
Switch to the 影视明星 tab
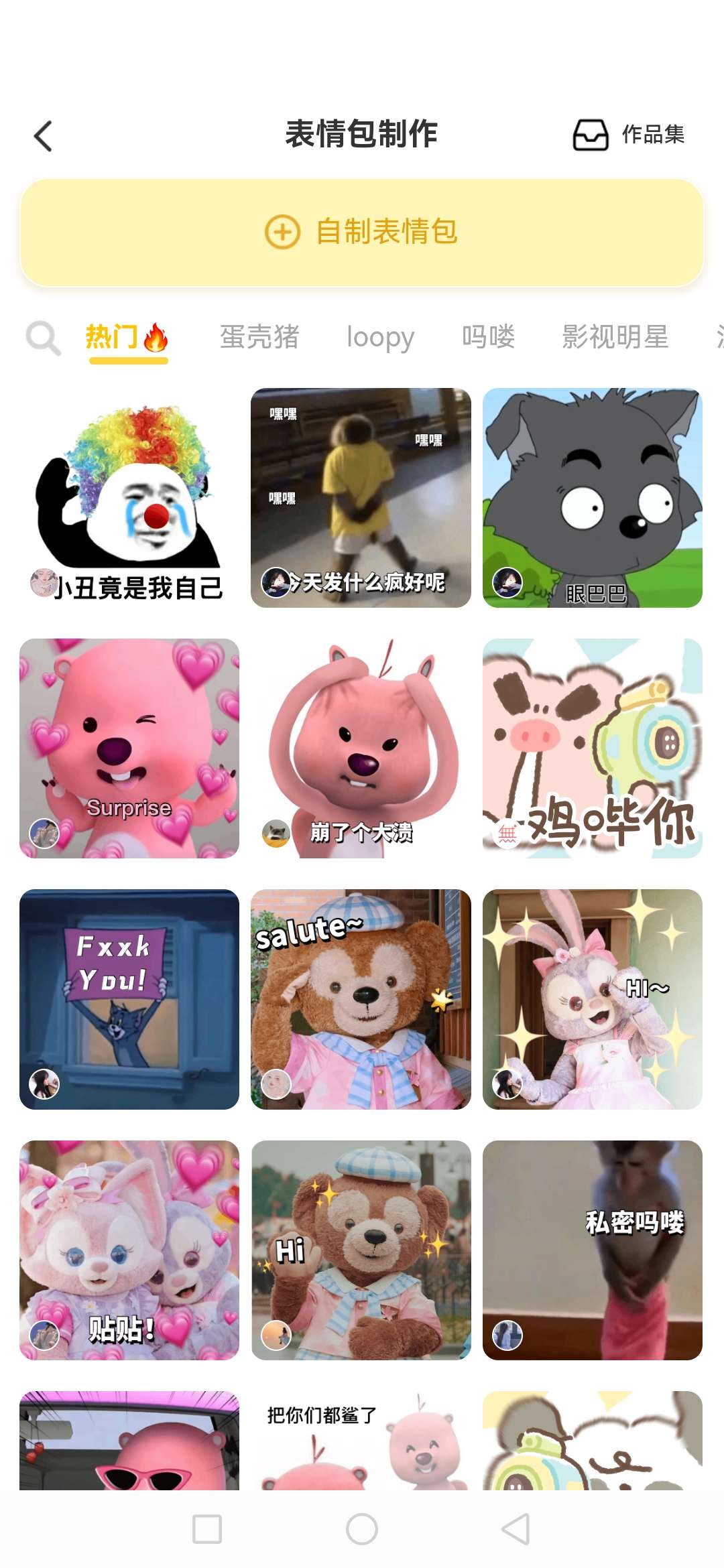pyautogui.click(x=615, y=337)
